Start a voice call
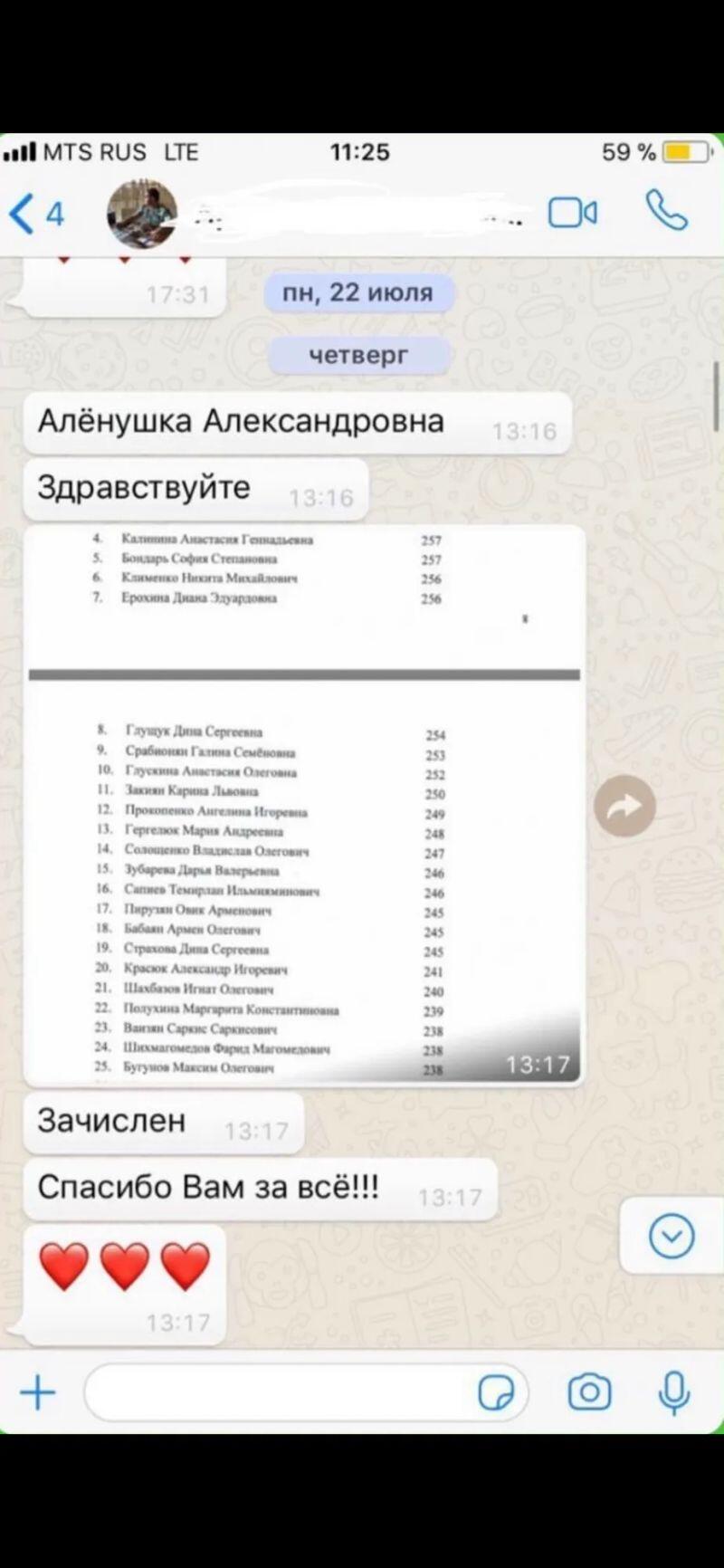This screenshot has height=1568, width=724. pyautogui.click(x=667, y=212)
